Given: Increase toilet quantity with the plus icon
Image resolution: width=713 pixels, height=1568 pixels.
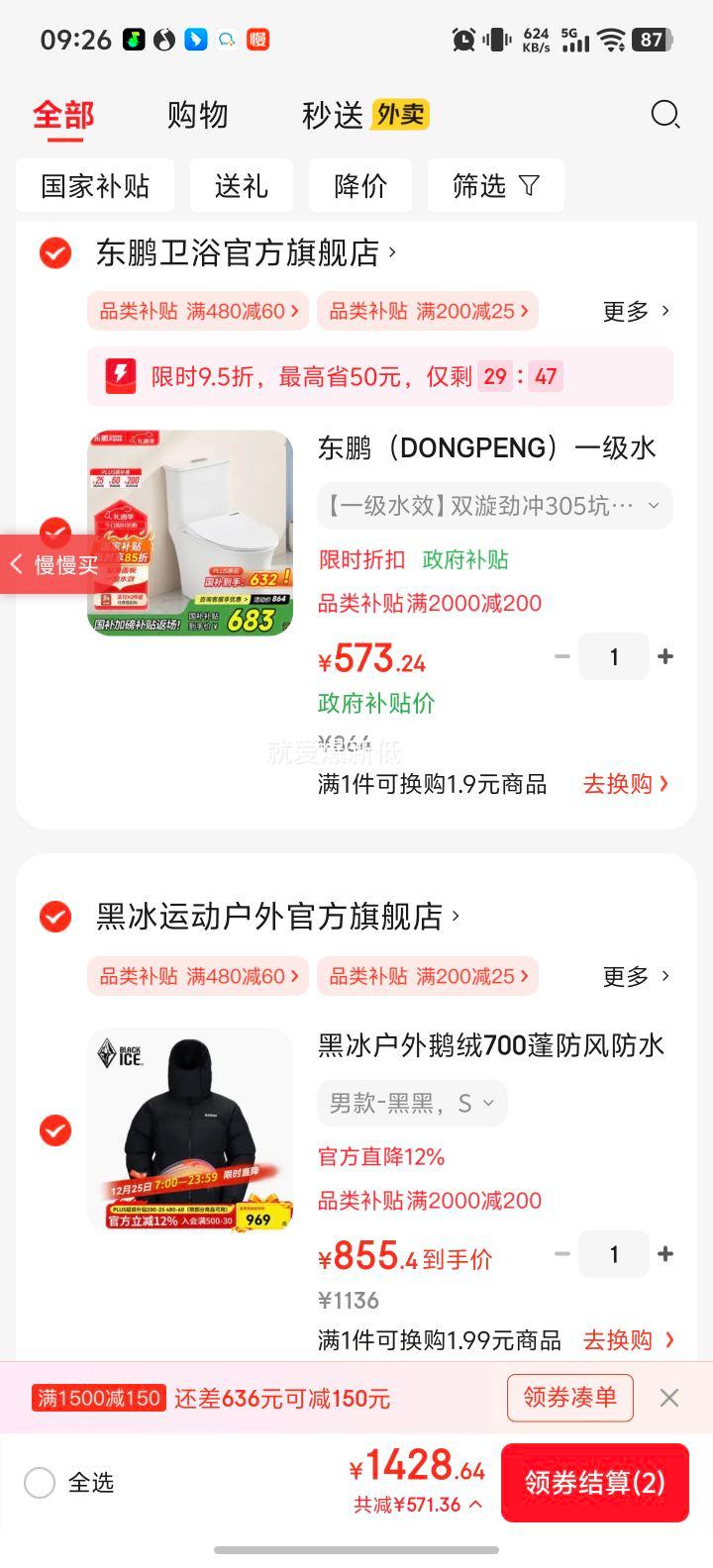Looking at the screenshot, I should click(665, 656).
